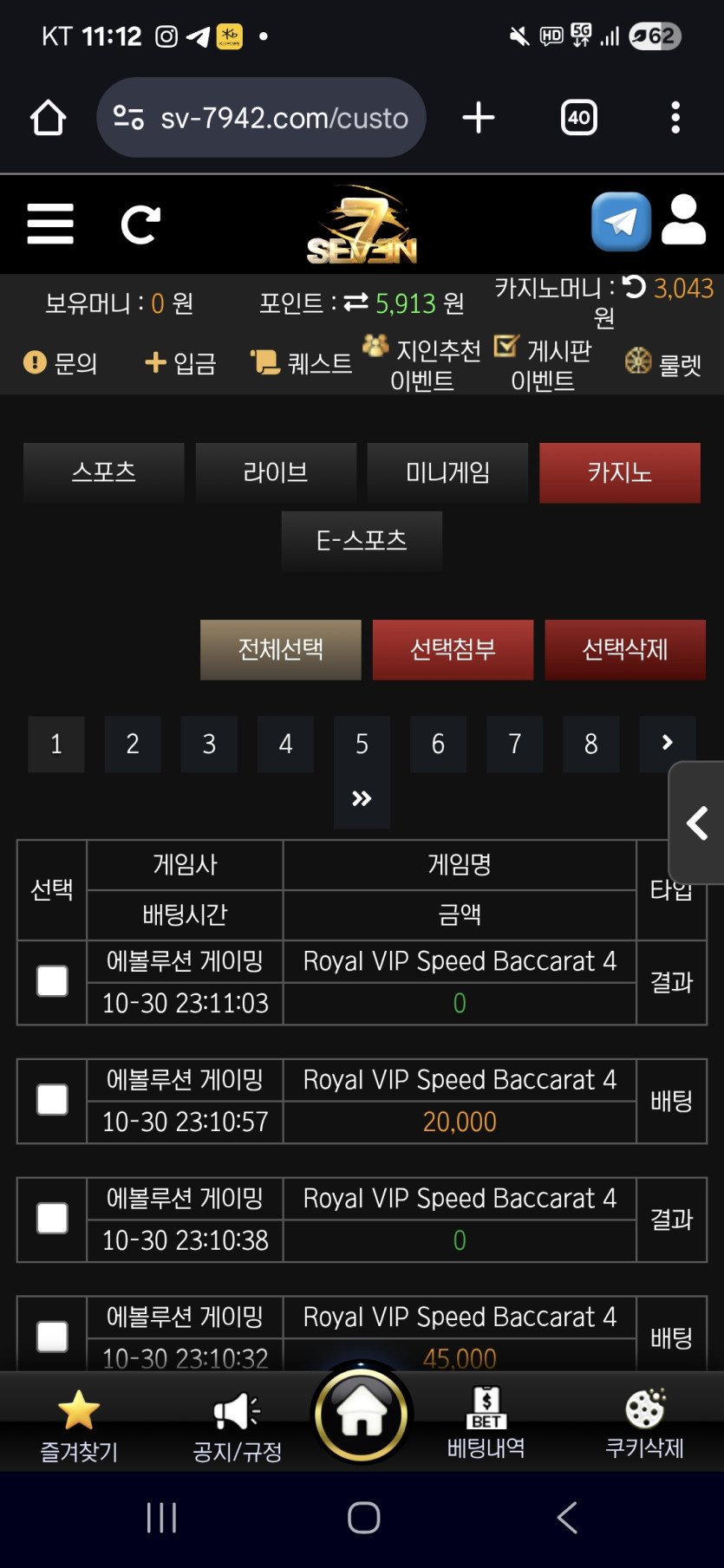Image resolution: width=724 pixels, height=1568 pixels.
Task: Jump to the last page with the double arrow
Action: 362,798
